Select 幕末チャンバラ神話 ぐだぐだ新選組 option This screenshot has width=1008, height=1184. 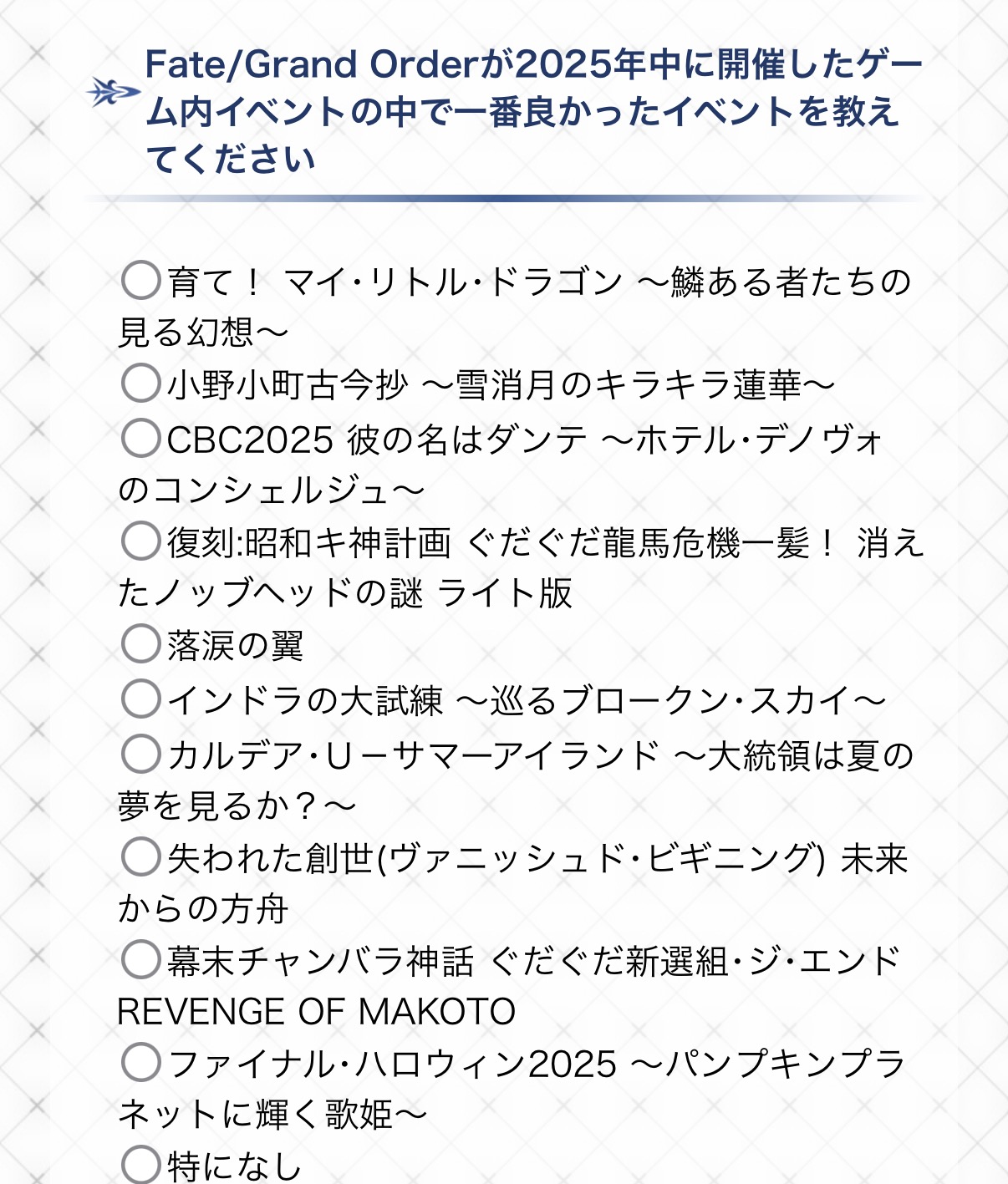tap(140, 960)
